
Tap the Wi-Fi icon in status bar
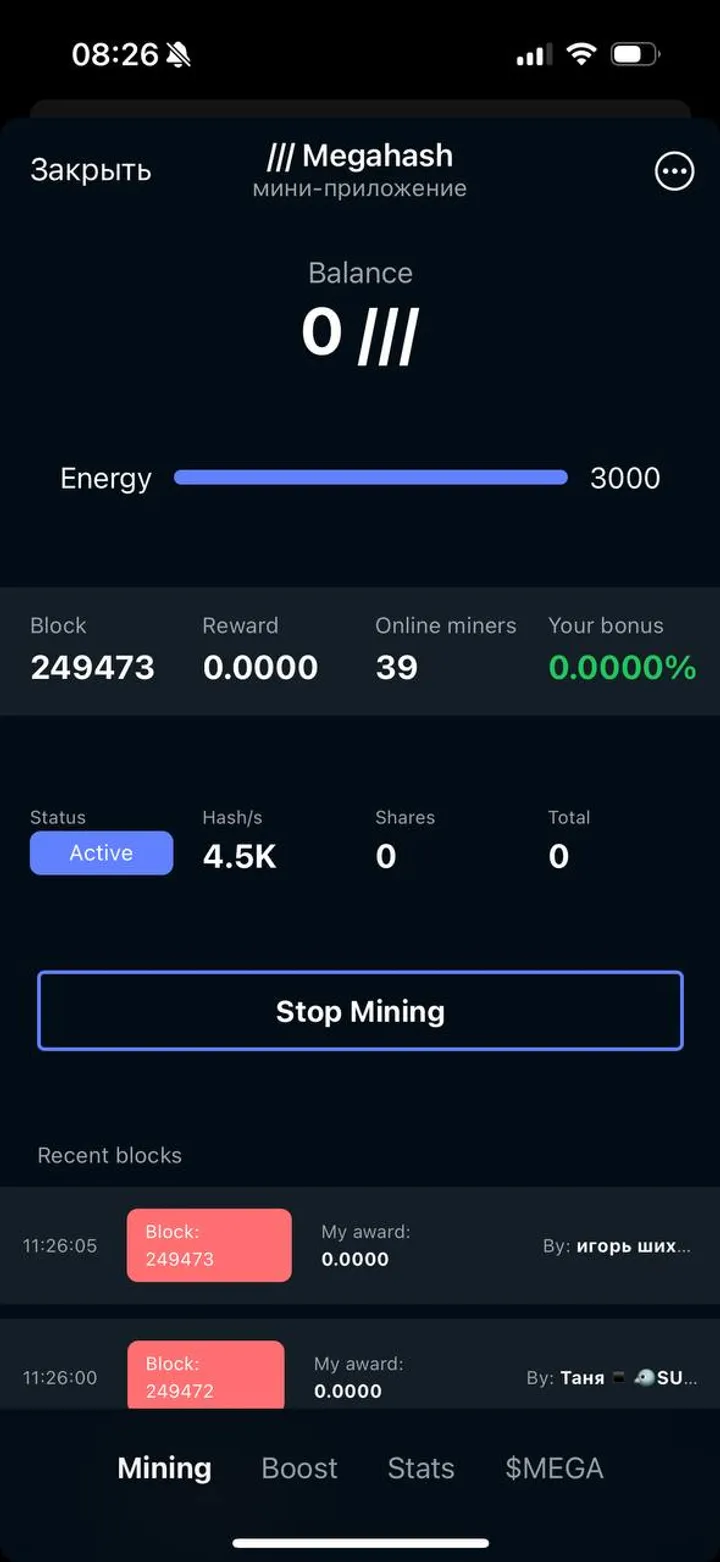tap(583, 54)
